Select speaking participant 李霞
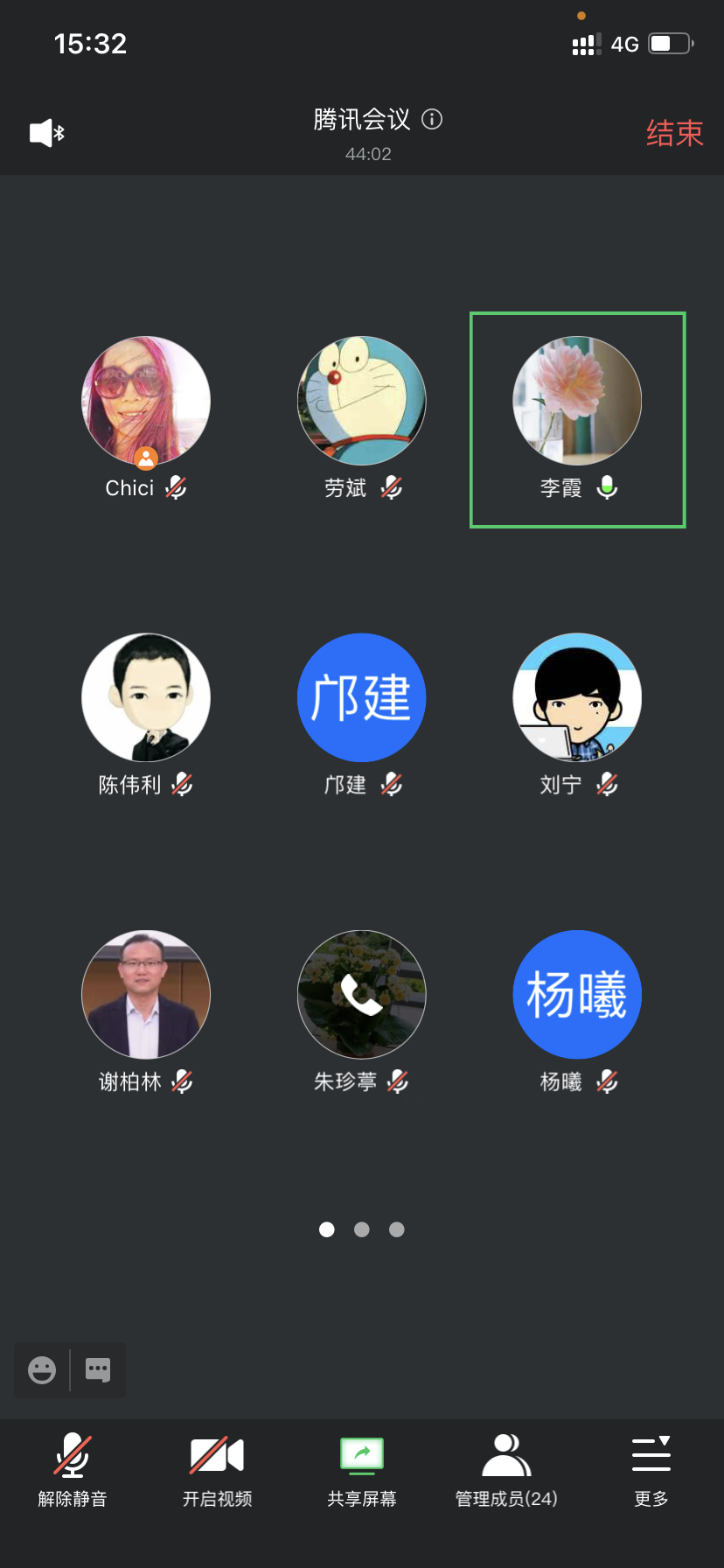724x1568 pixels. pyautogui.click(x=577, y=401)
